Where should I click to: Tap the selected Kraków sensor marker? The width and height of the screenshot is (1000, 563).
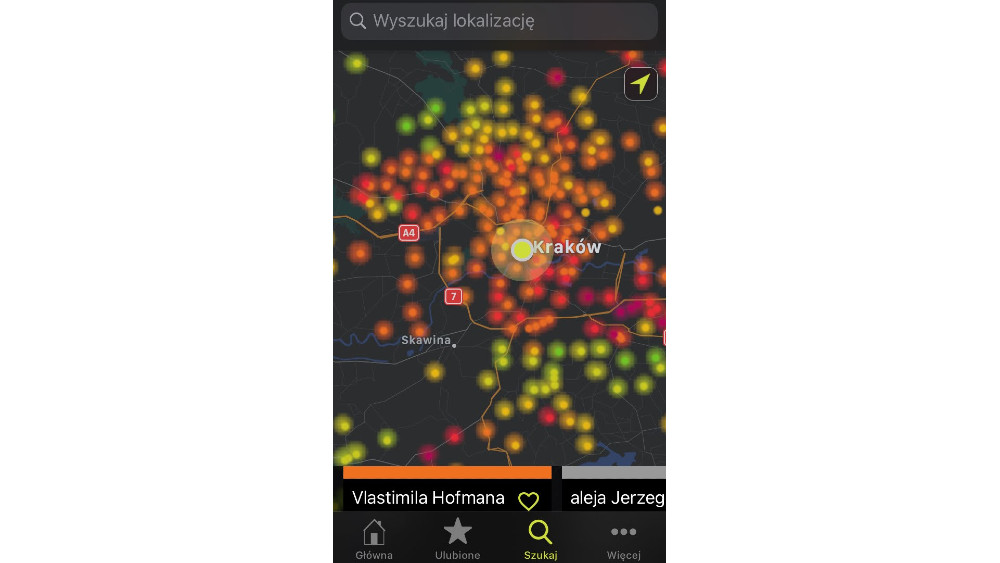(x=522, y=250)
